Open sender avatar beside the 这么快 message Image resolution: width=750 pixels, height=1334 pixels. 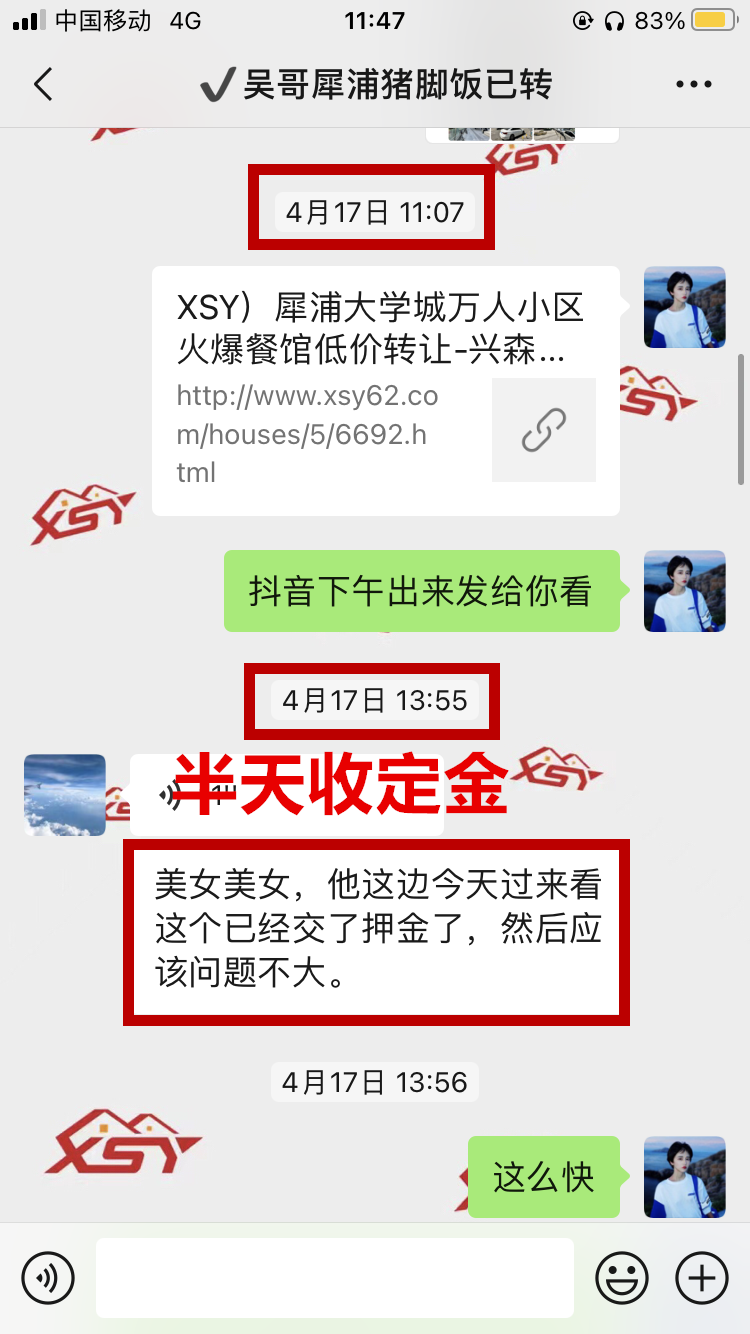[684, 1177]
